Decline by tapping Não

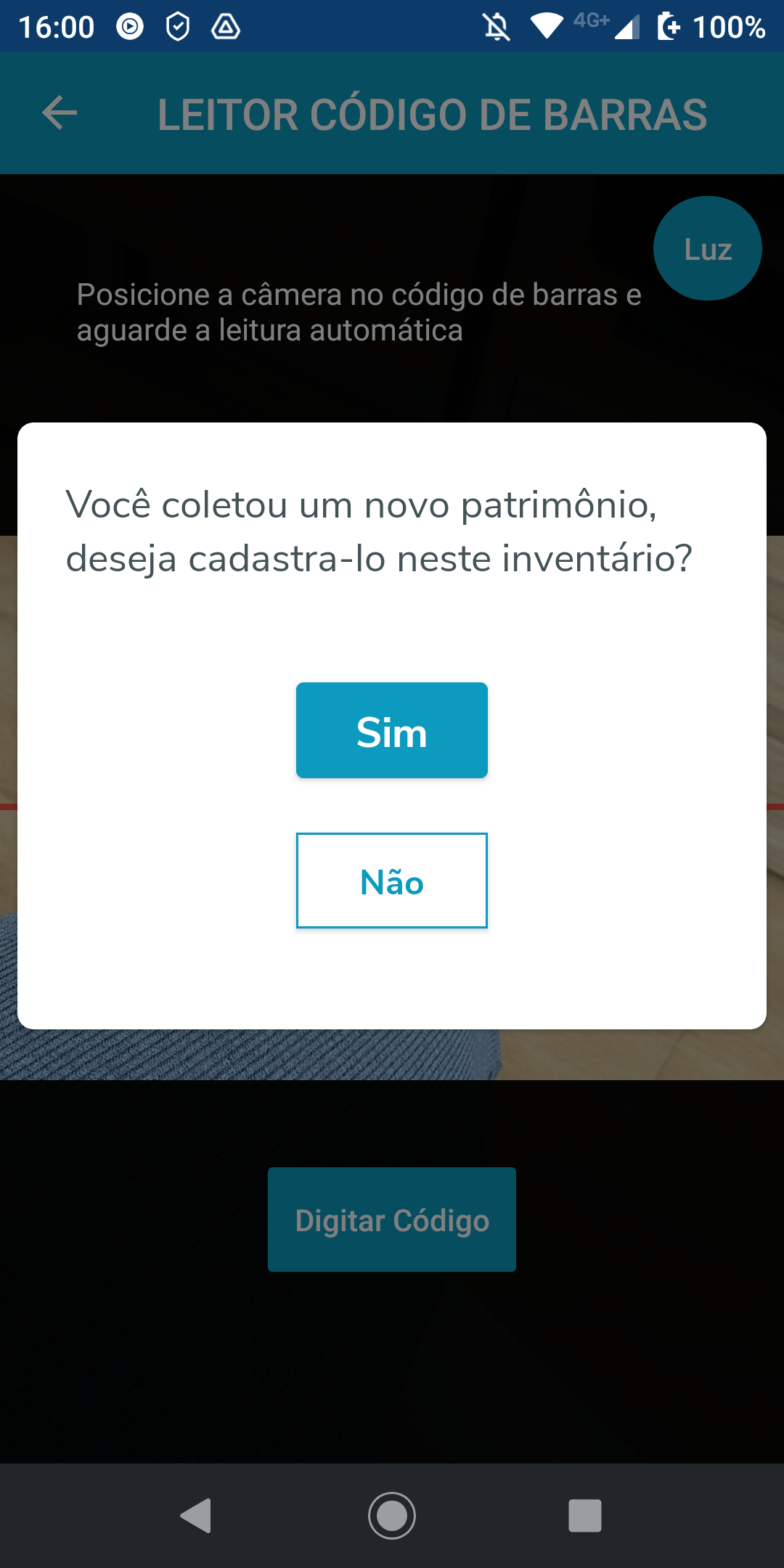click(391, 881)
